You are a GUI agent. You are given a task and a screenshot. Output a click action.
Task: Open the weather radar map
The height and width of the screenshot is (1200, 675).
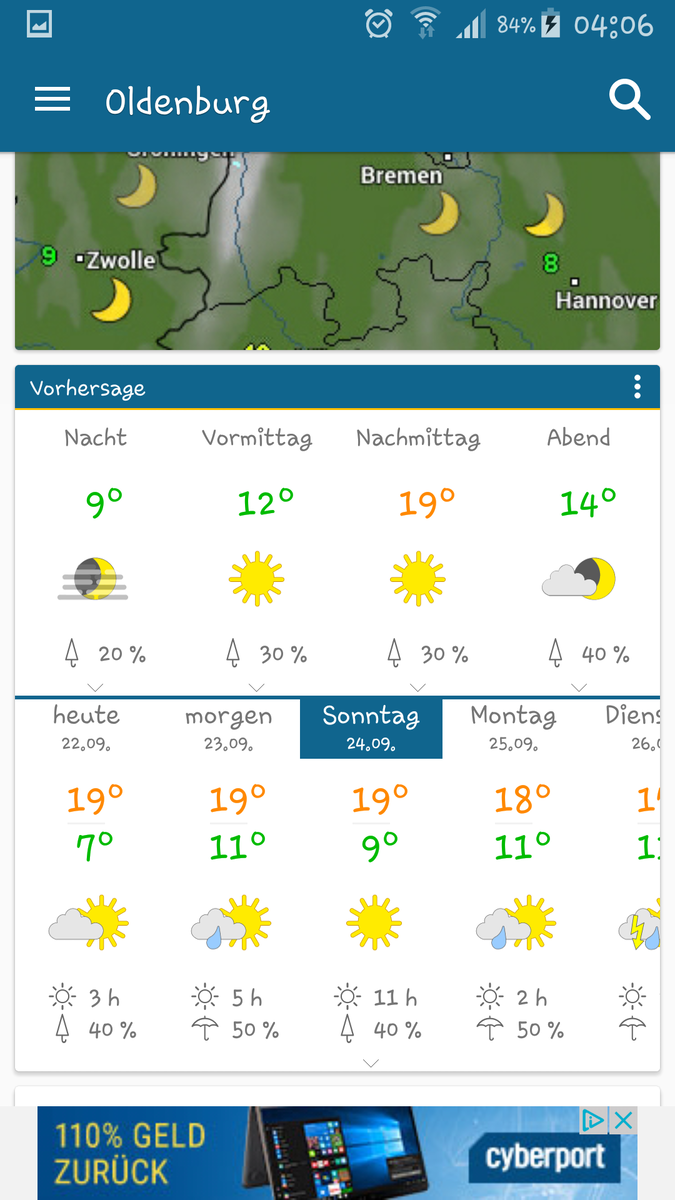click(337, 250)
